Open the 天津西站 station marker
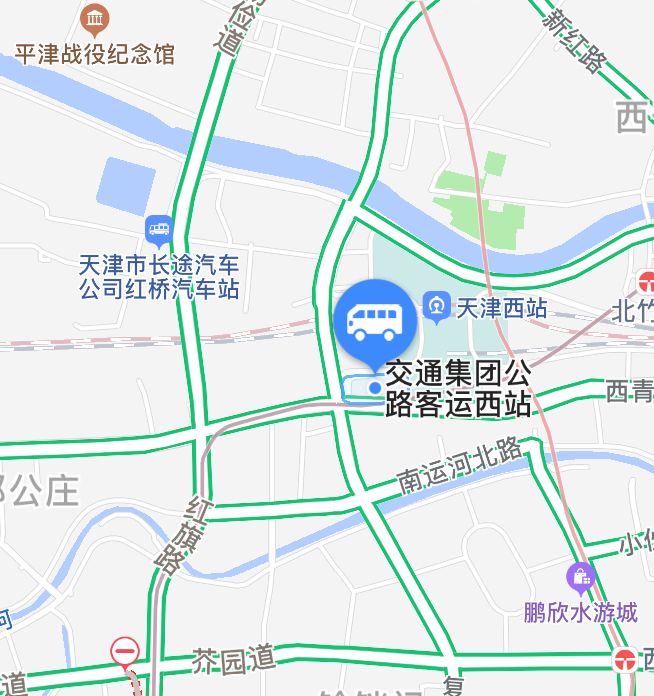Image resolution: width=654 pixels, height=696 pixels. point(436,303)
